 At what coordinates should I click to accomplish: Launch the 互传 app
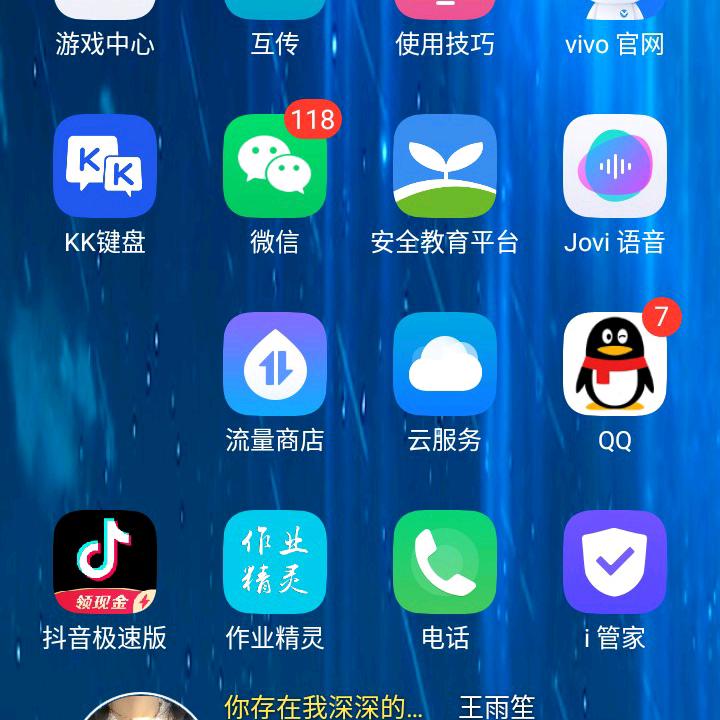pos(275,20)
